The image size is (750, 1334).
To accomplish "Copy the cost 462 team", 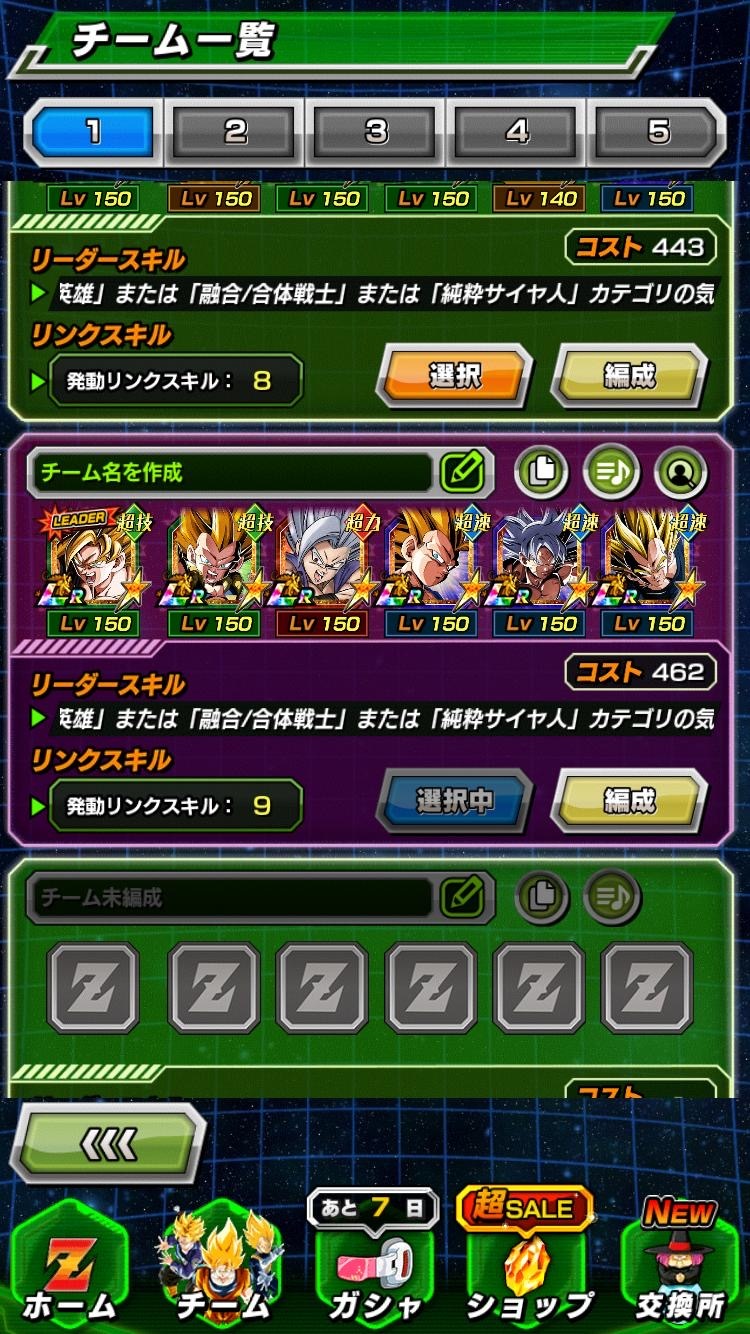I will click(541, 472).
